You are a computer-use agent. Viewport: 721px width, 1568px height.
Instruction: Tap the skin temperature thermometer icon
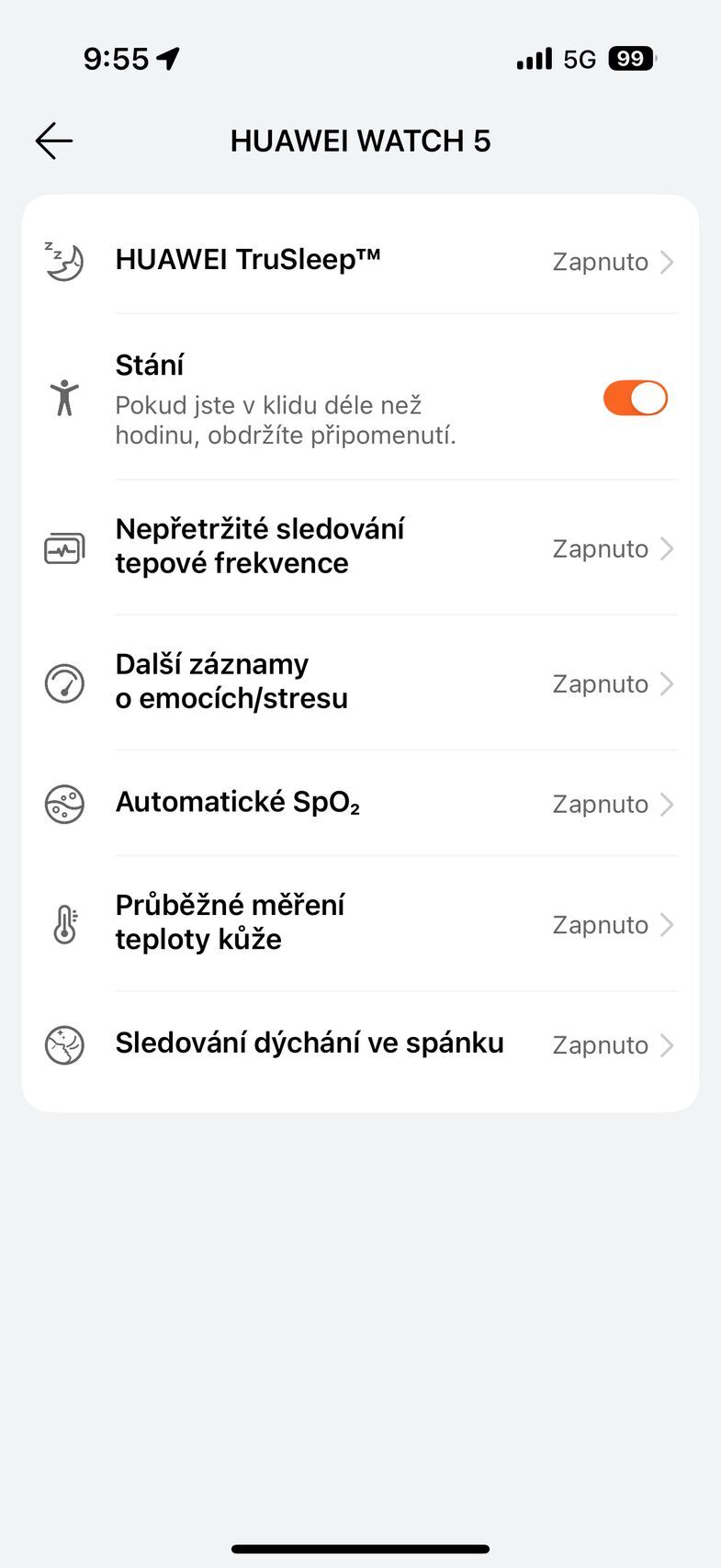click(x=63, y=923)
